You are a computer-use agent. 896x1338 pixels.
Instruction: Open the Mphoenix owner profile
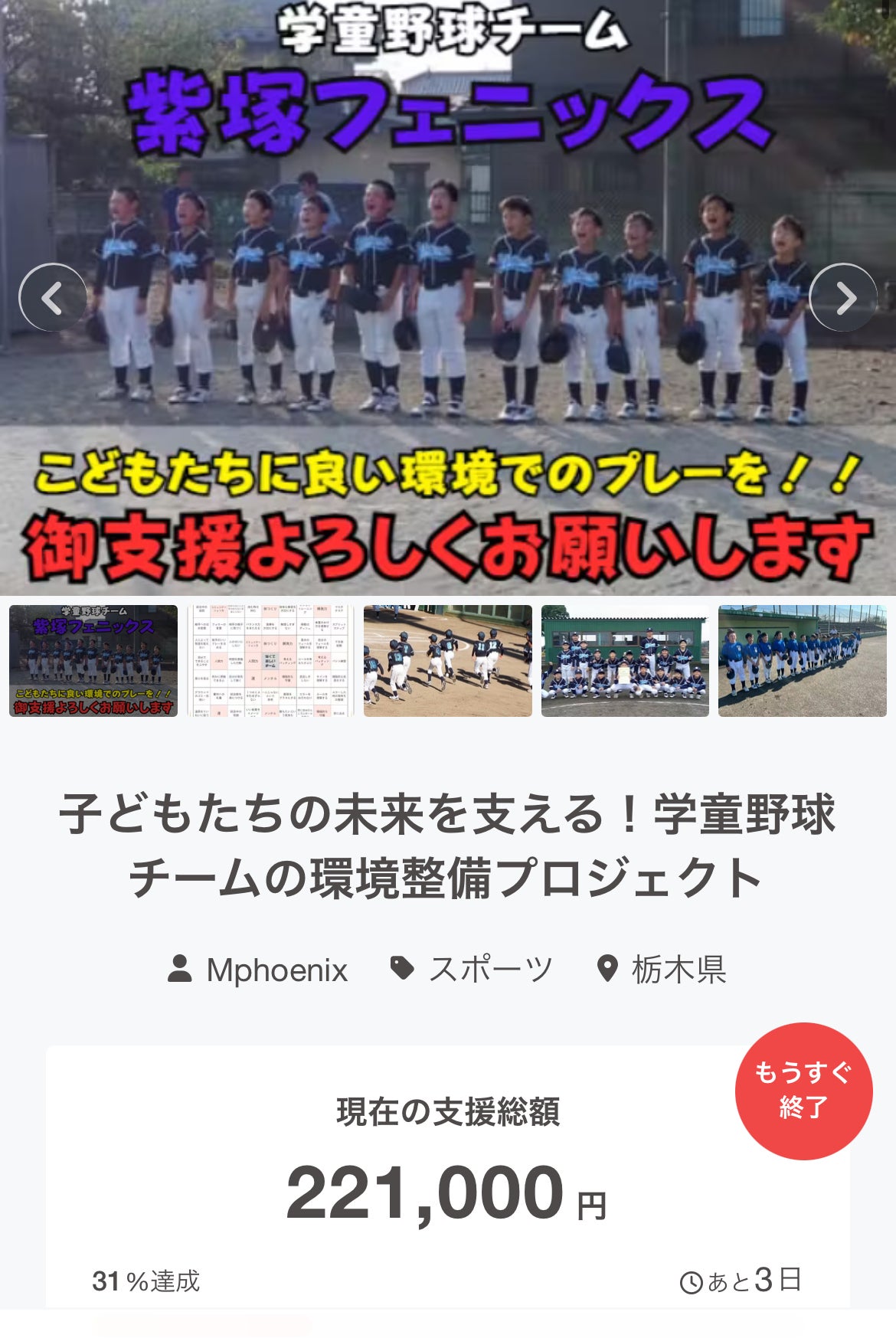[258, 970]
